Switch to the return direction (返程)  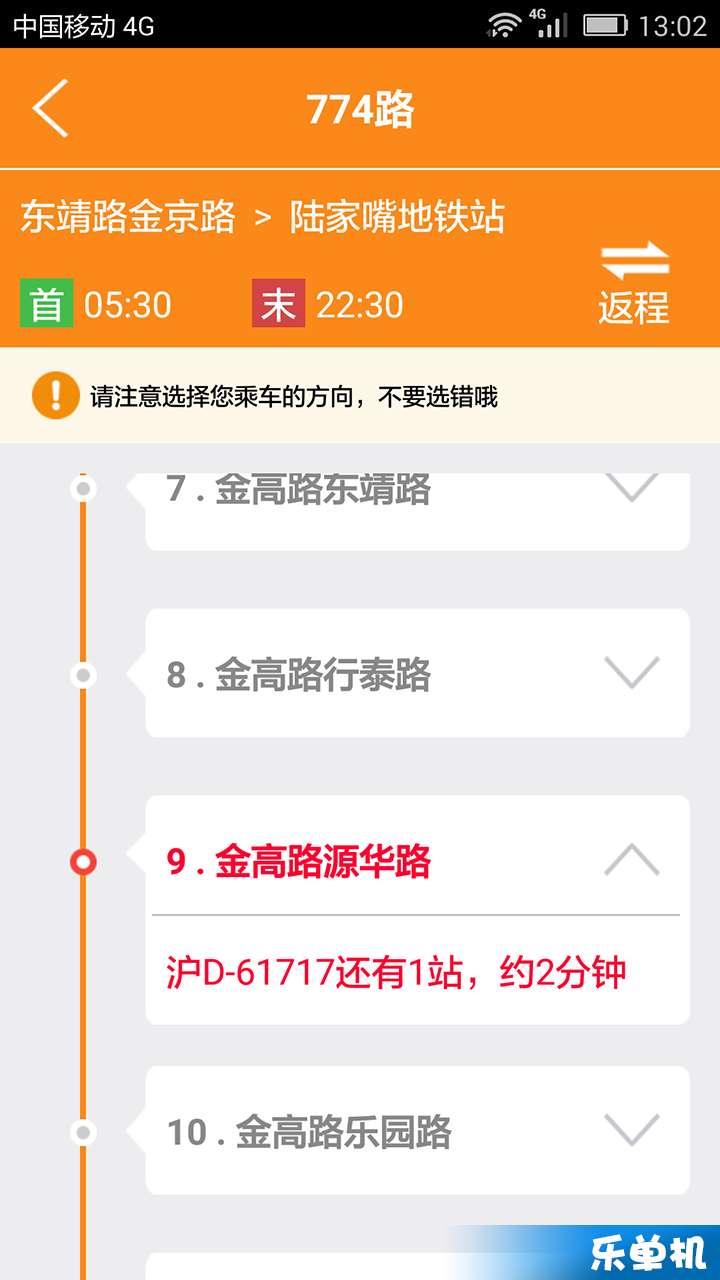[634, 283]
